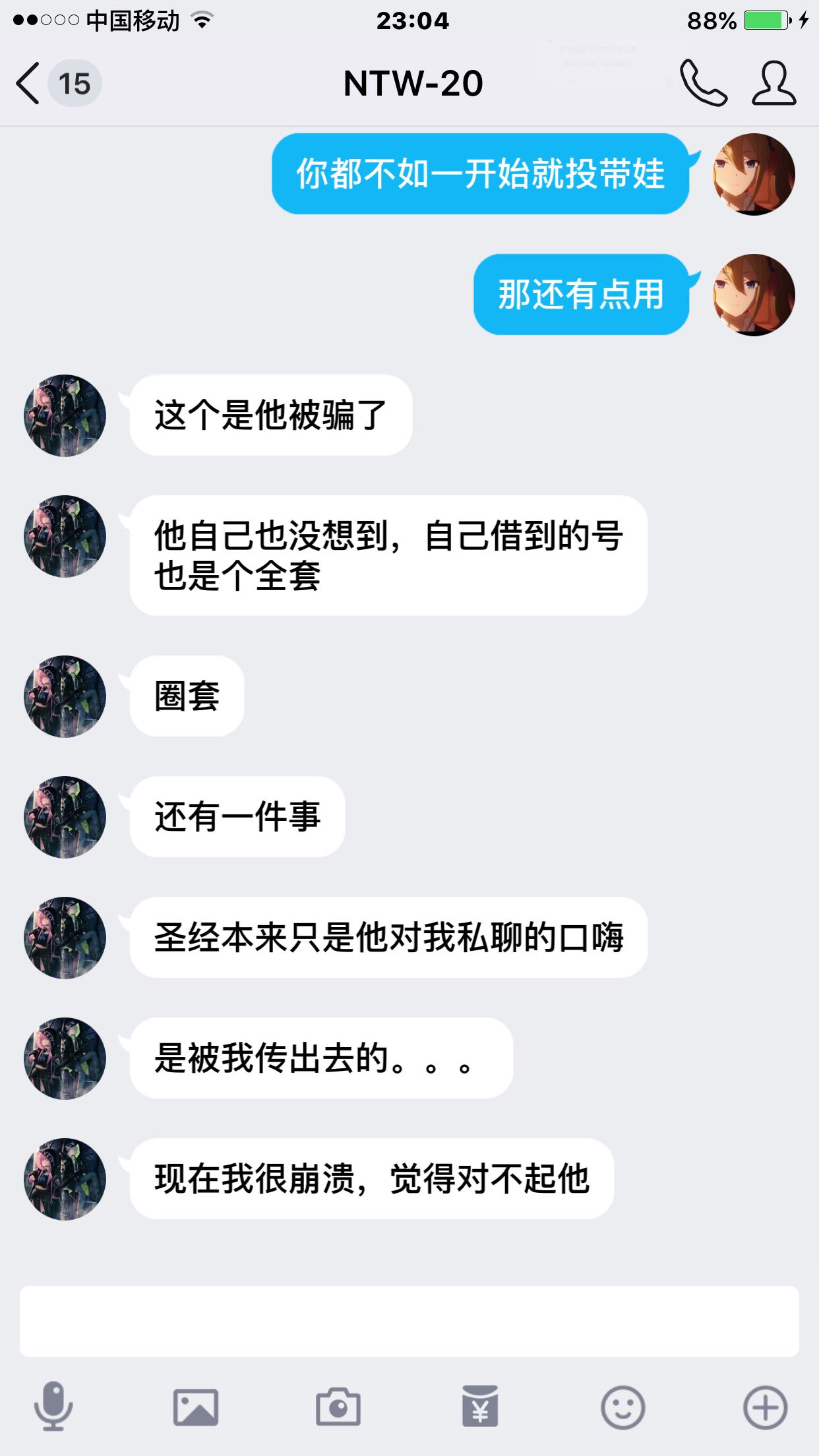819x1456 pixels.
Task: Open the emoji panel
Action: click(622, 1407)
